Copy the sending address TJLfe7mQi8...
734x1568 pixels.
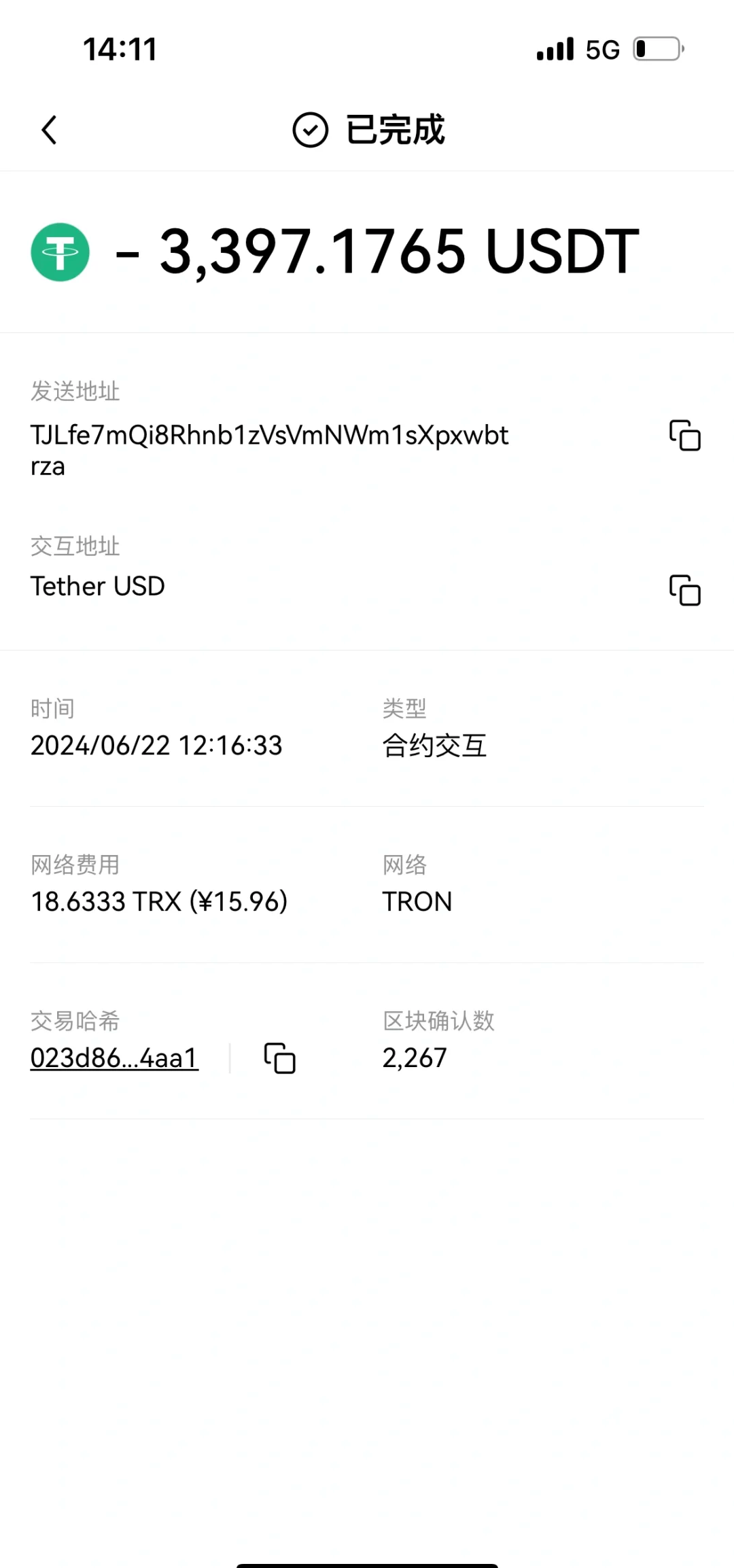(x=684, y=436)
